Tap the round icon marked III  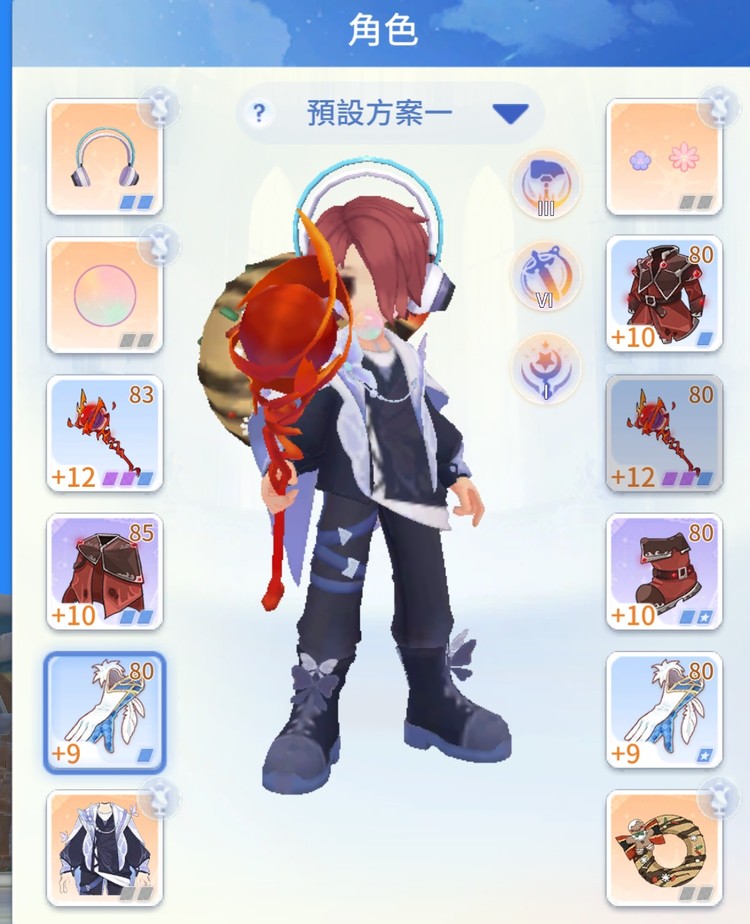tap(546, 185)
